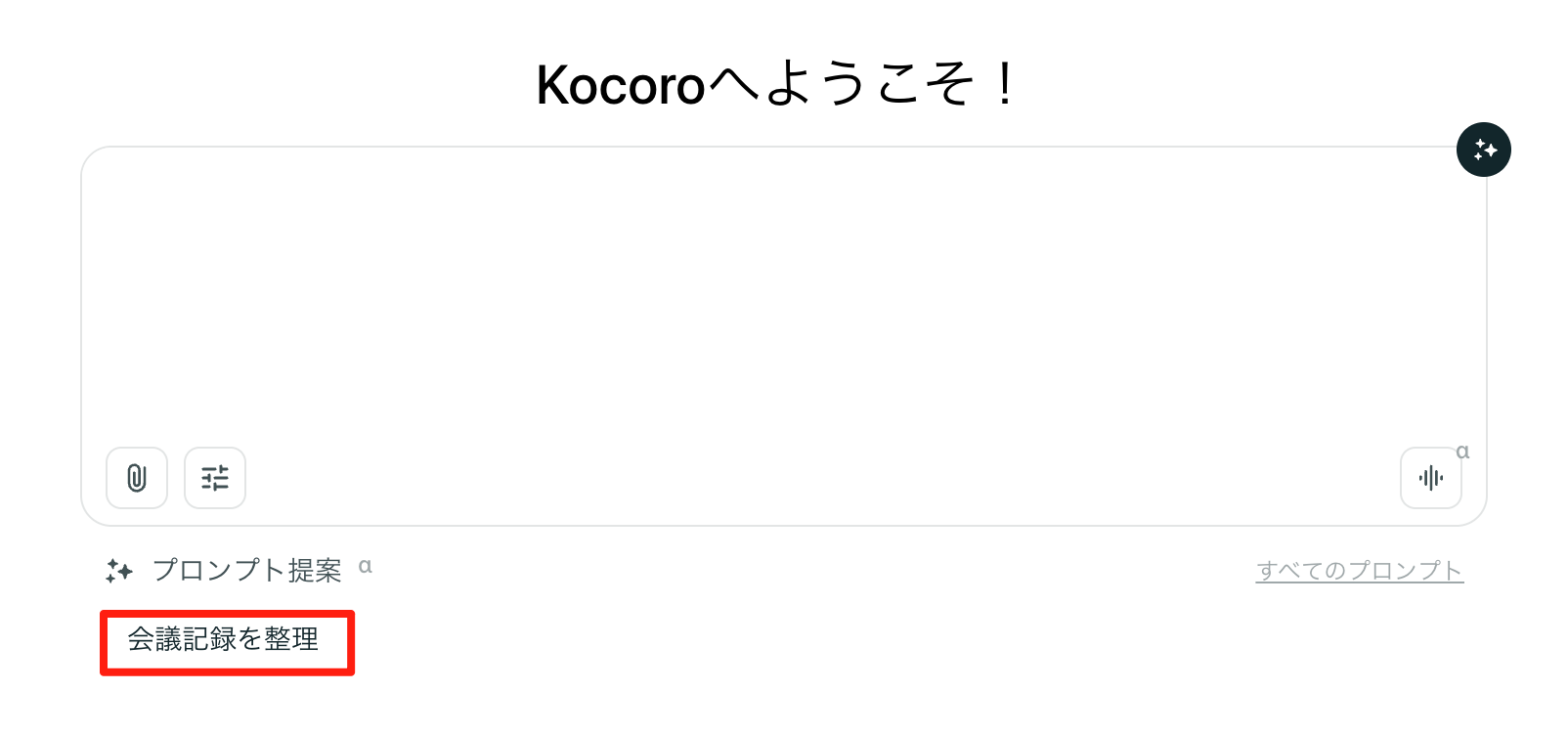Open the すべてのプロンプト link
This screenshot has width=1568, height=733.
[1359, 571]
